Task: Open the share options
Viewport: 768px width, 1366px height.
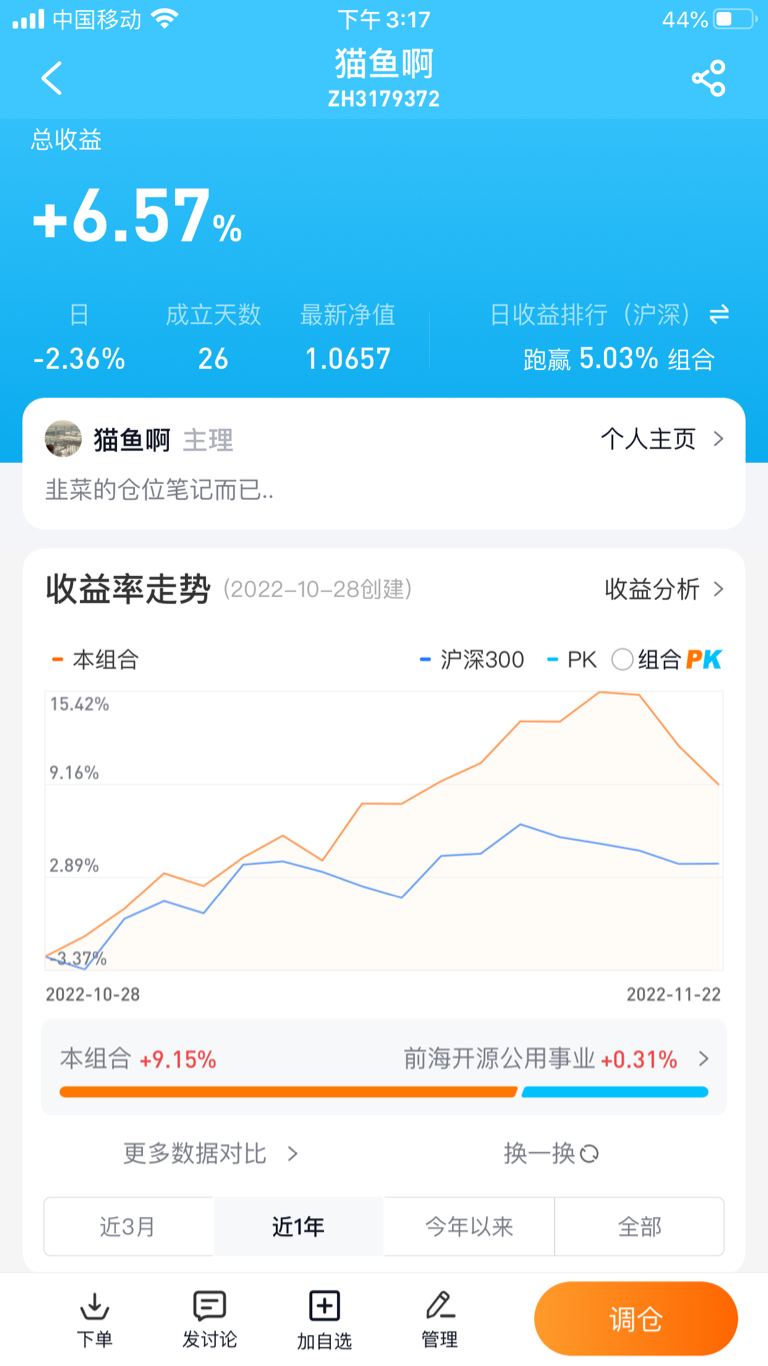Action: [709, 77]
